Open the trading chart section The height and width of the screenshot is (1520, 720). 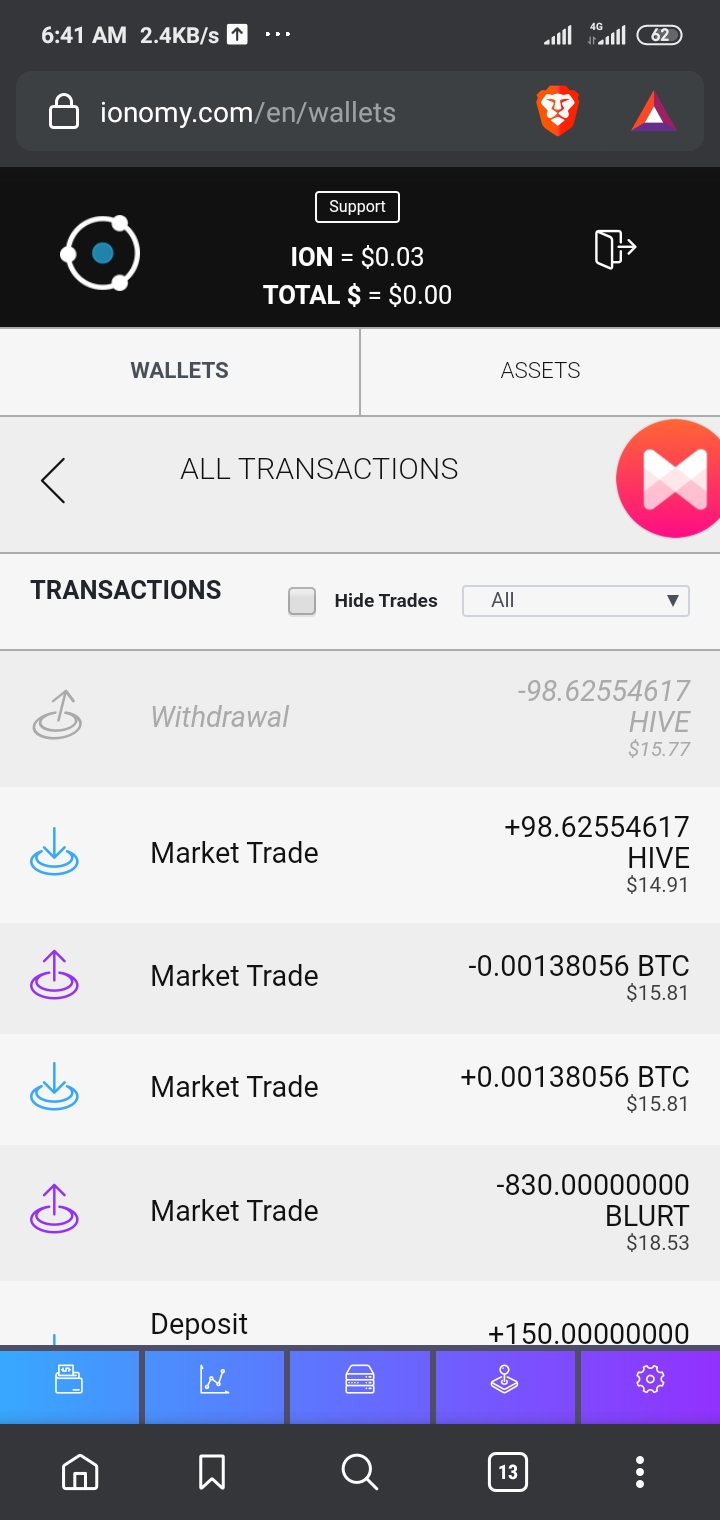pyautogui.click(x=215, y=1381)
